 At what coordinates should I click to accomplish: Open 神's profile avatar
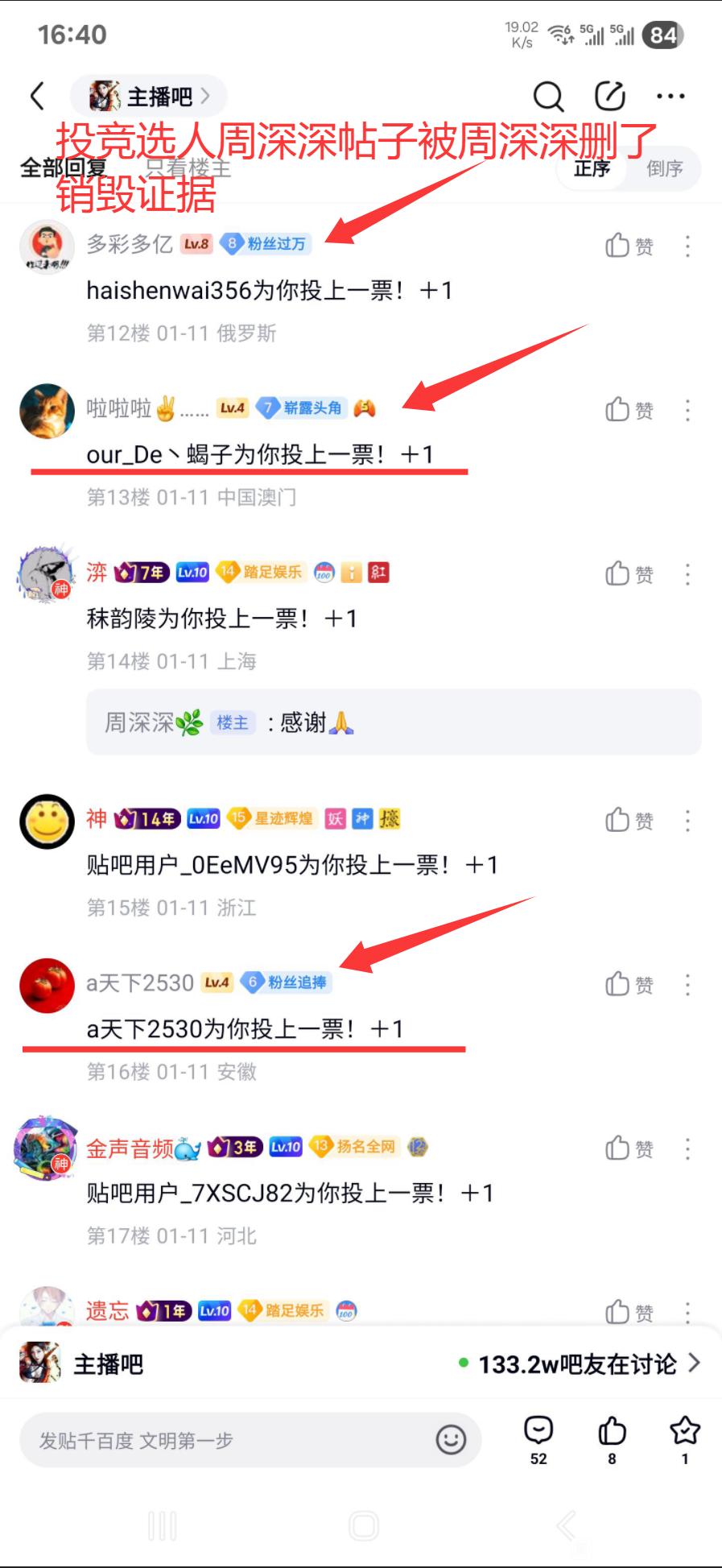(x=47, y=821)
